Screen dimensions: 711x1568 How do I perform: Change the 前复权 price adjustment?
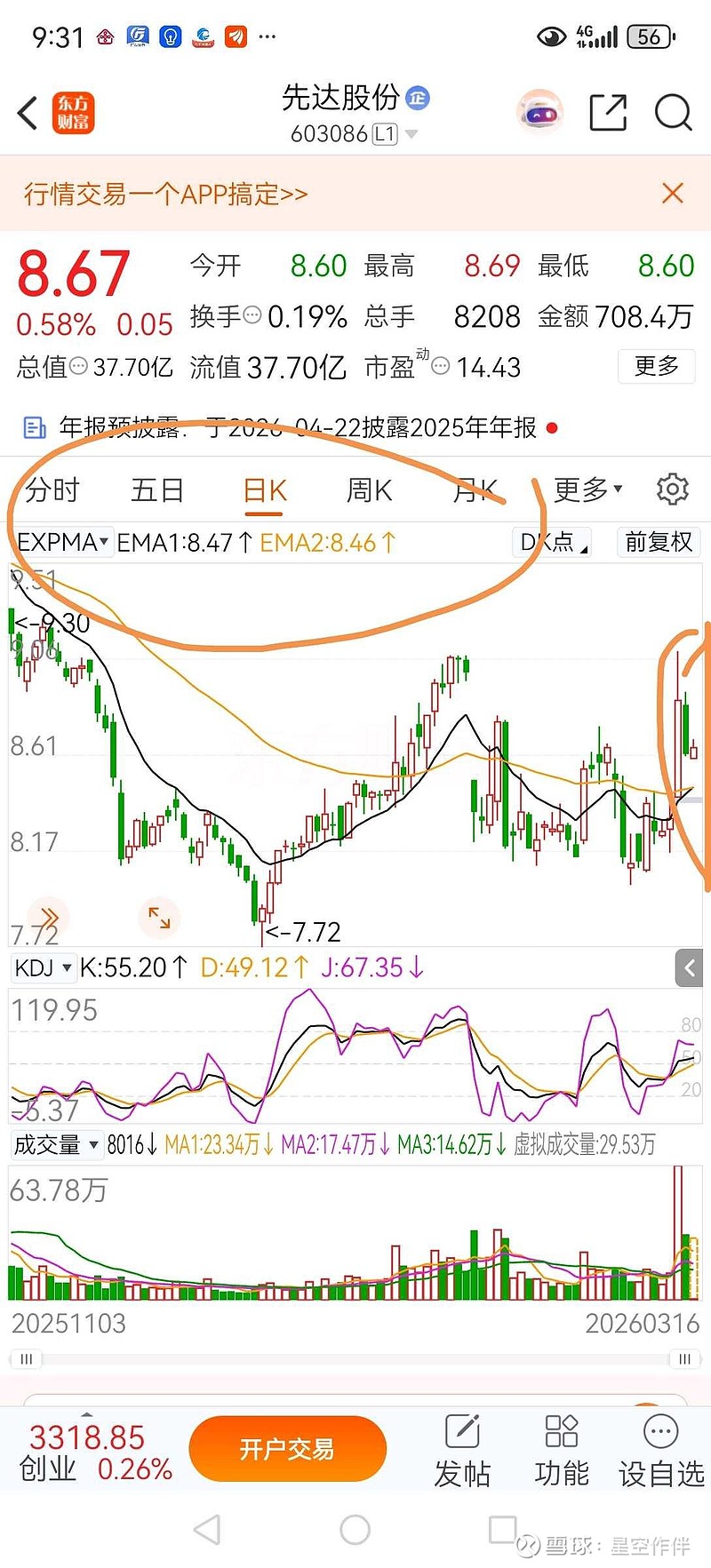[659, 542]
